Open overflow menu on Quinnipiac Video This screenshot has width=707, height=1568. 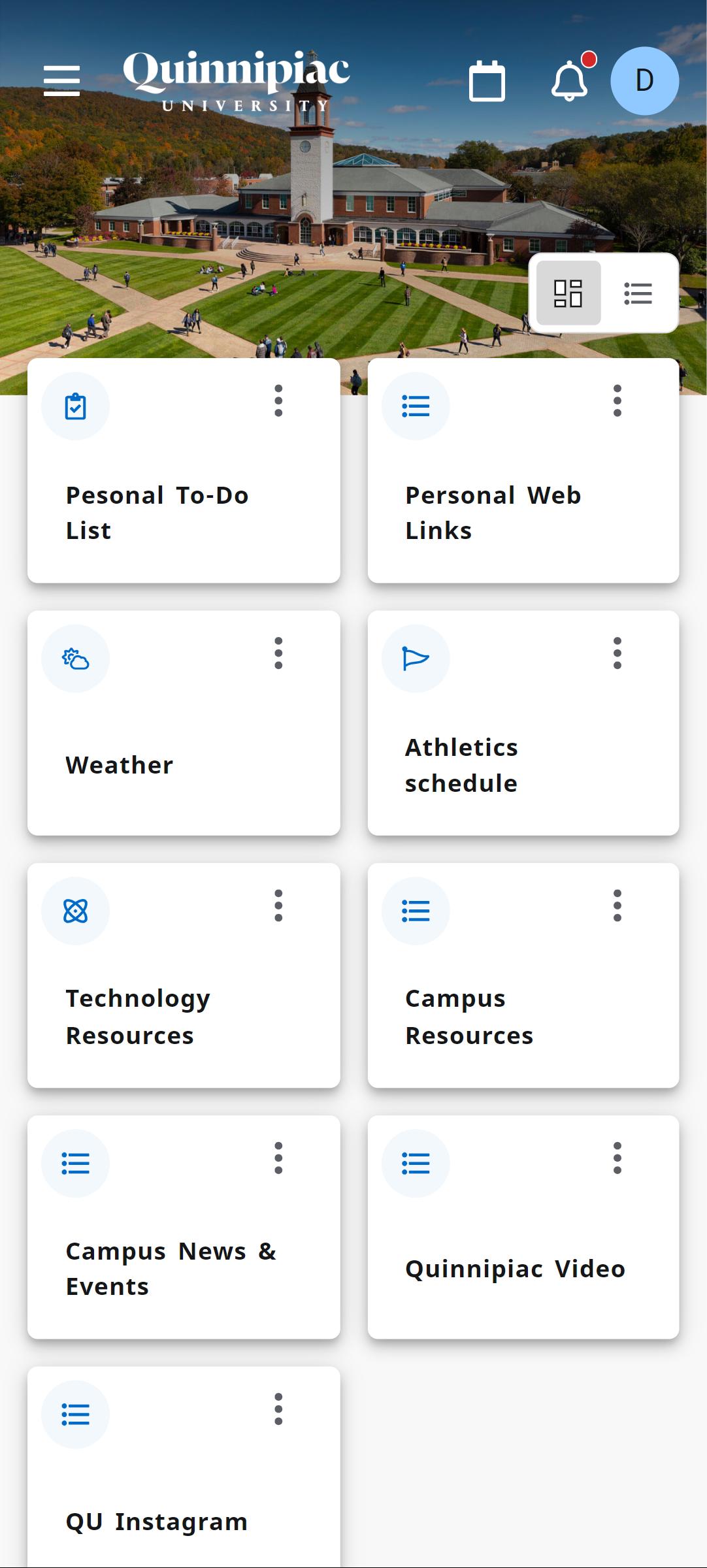[x=617, y=1158]
